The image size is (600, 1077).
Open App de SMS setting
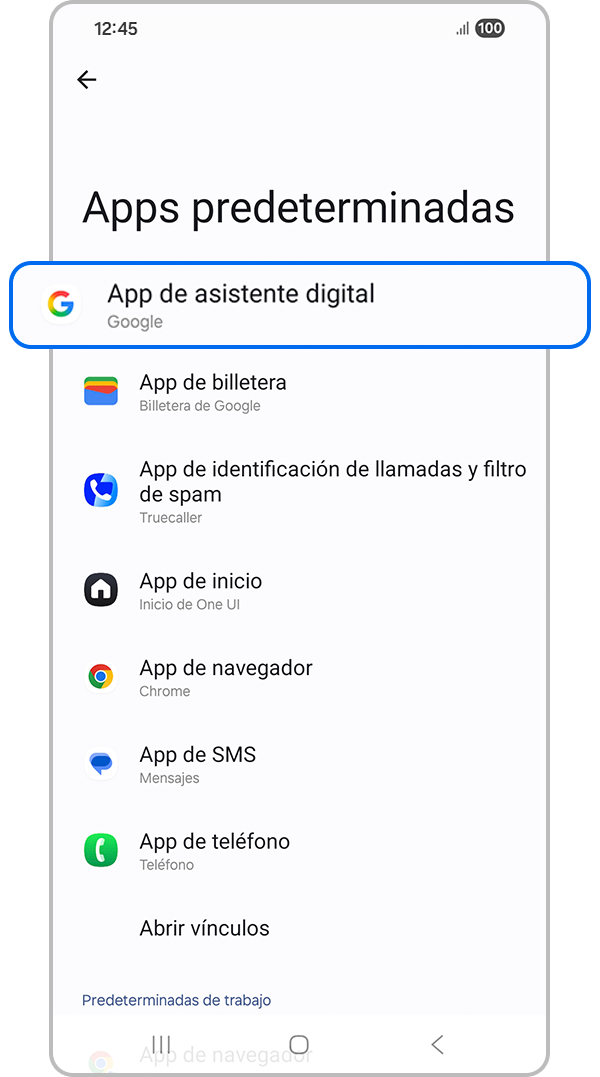click(x=300, y=764)
